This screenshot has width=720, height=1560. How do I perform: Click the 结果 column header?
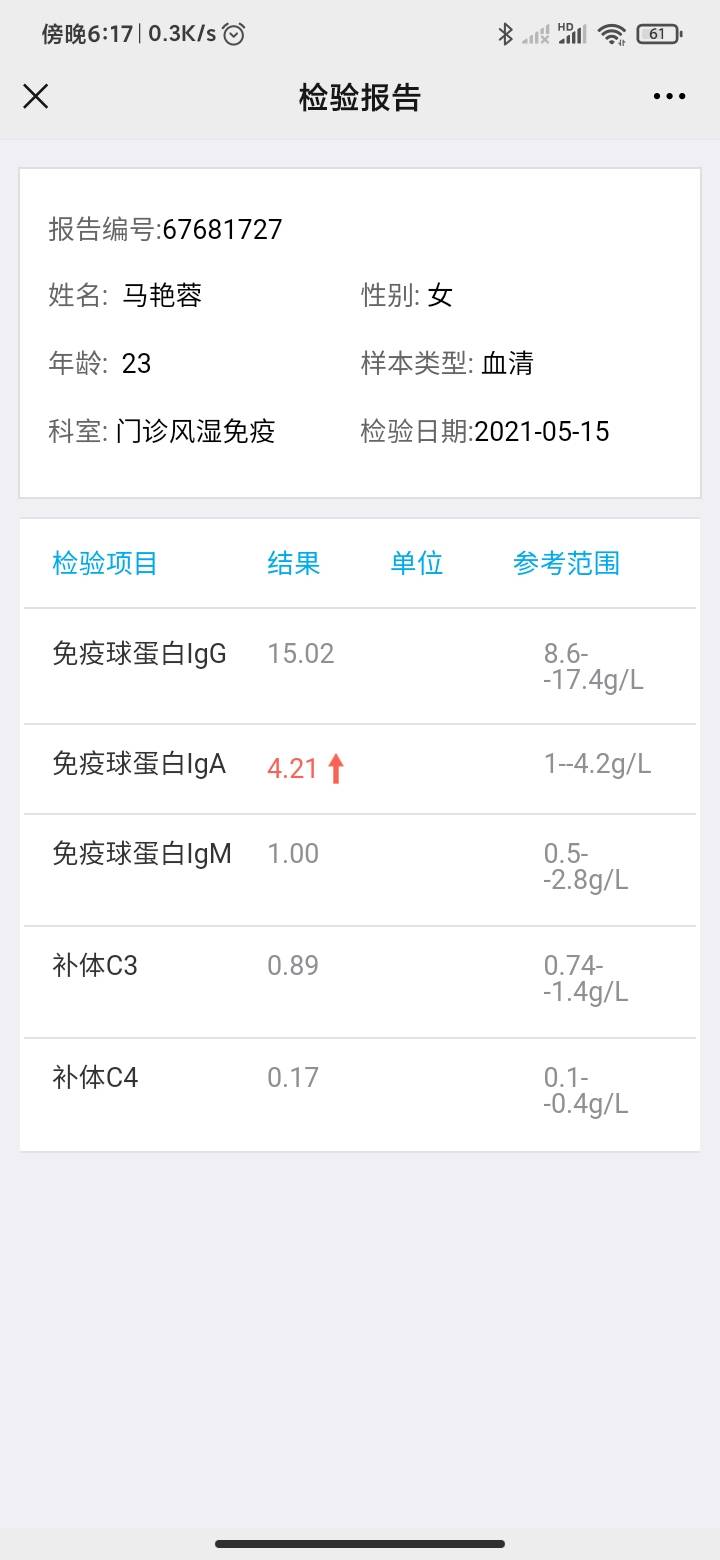(293, 563)
